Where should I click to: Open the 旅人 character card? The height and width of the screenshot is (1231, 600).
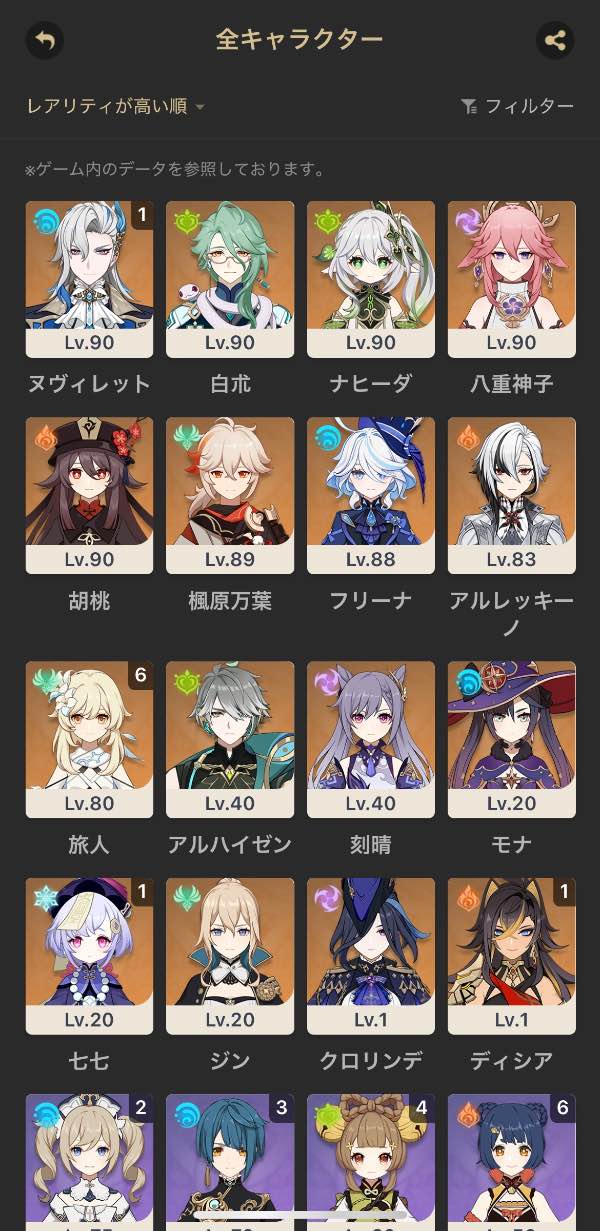coord(89,738)
